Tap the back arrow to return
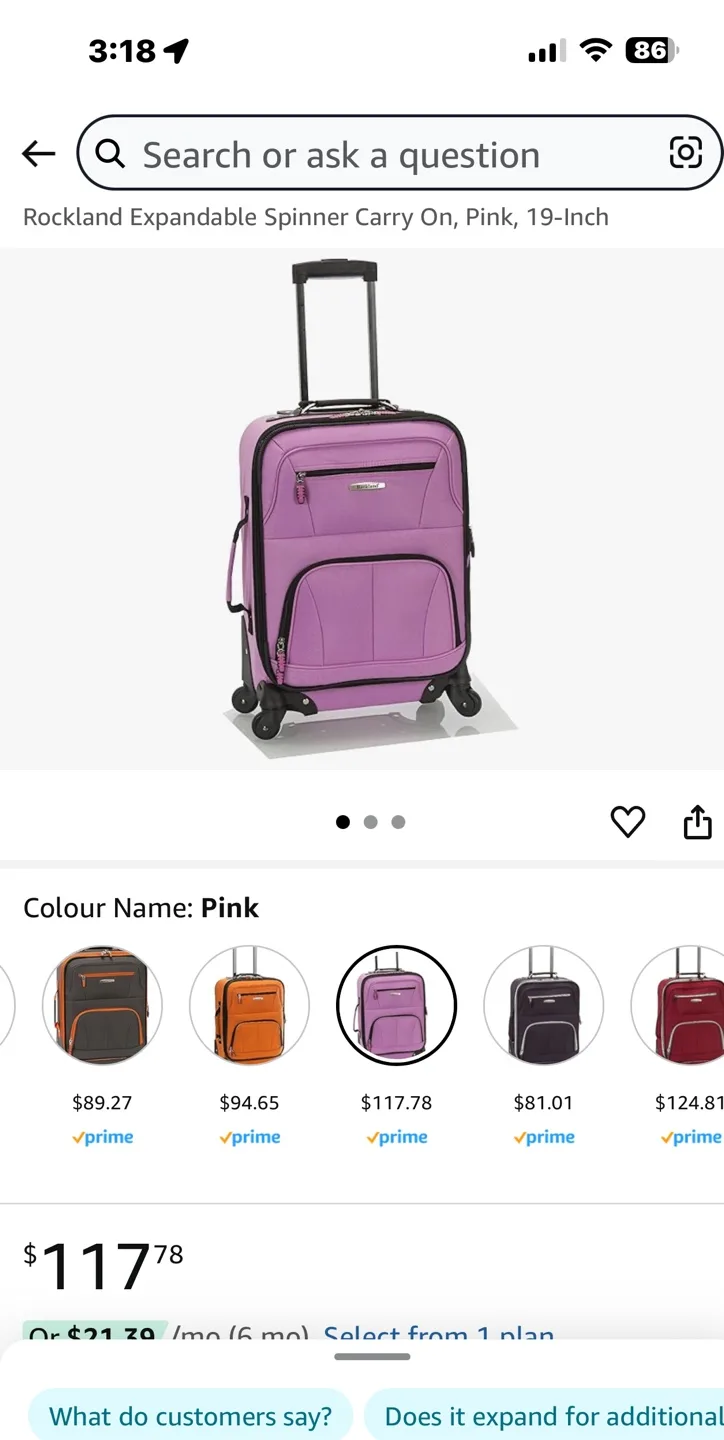Image resolution: width=724 pixels, height=1440 pixels. [x=38, y=154]
